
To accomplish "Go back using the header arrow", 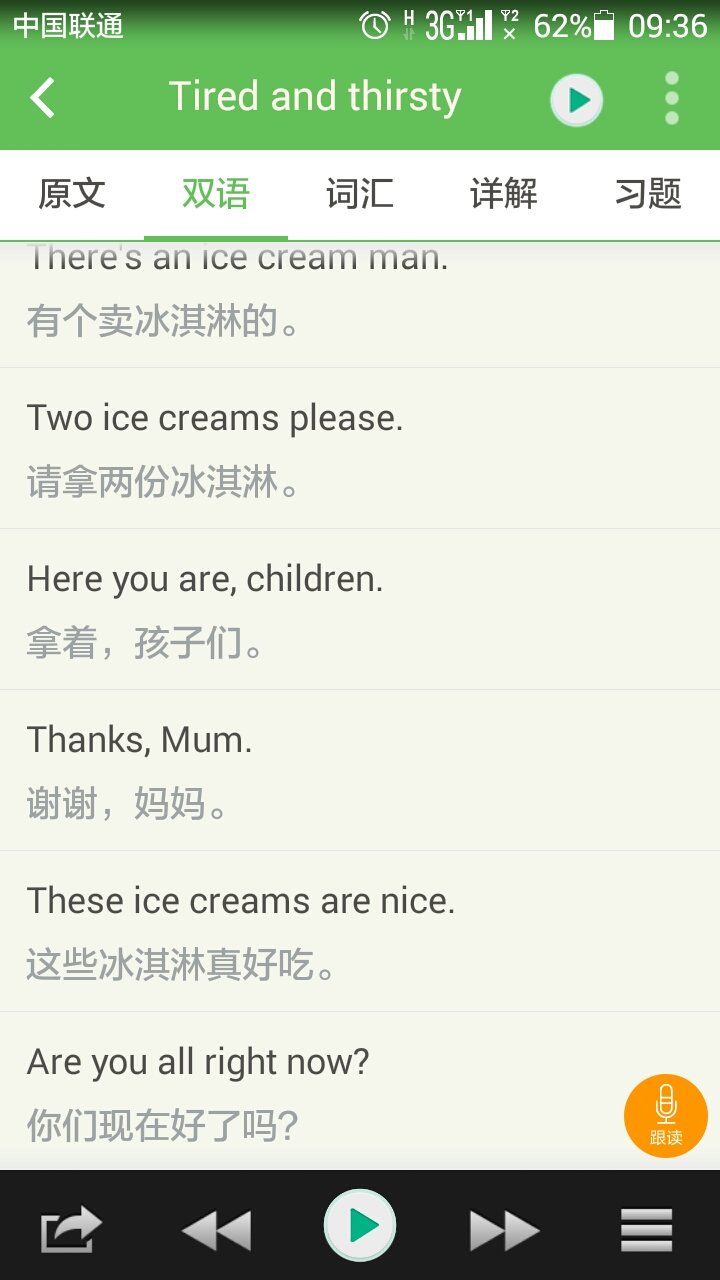I will [43, 98].
